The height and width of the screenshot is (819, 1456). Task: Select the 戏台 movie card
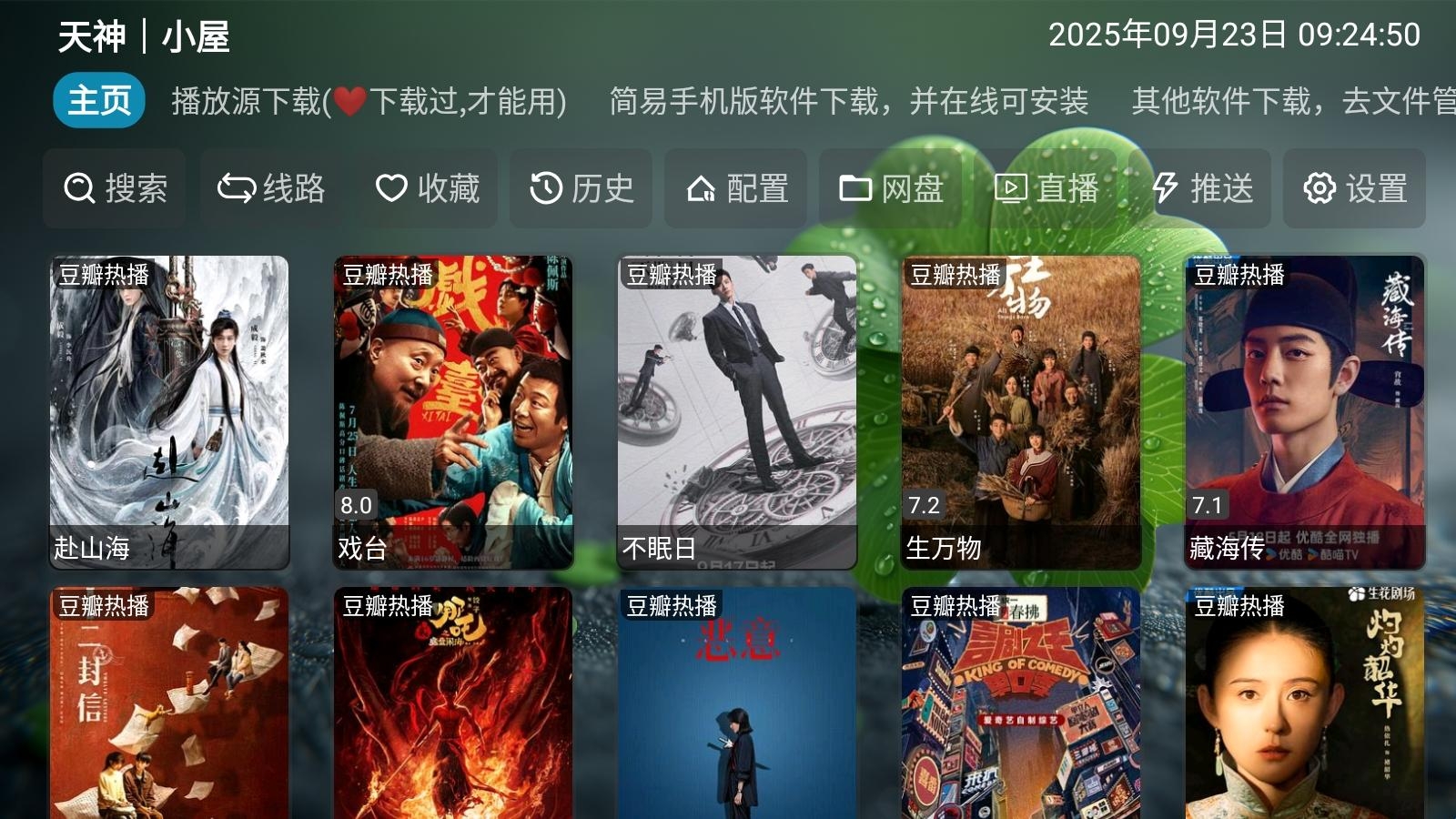coord(453,412)
